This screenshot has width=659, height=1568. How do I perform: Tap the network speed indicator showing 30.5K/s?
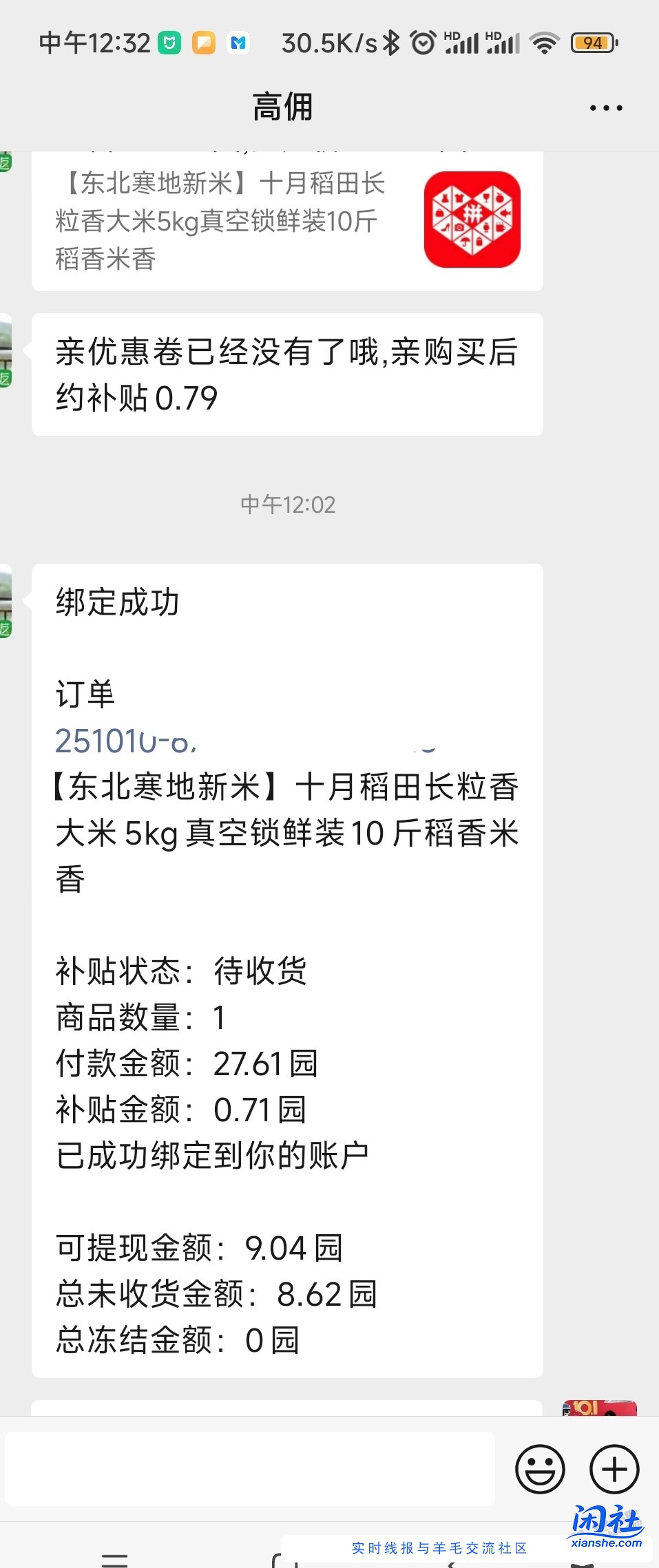point(324,43)
